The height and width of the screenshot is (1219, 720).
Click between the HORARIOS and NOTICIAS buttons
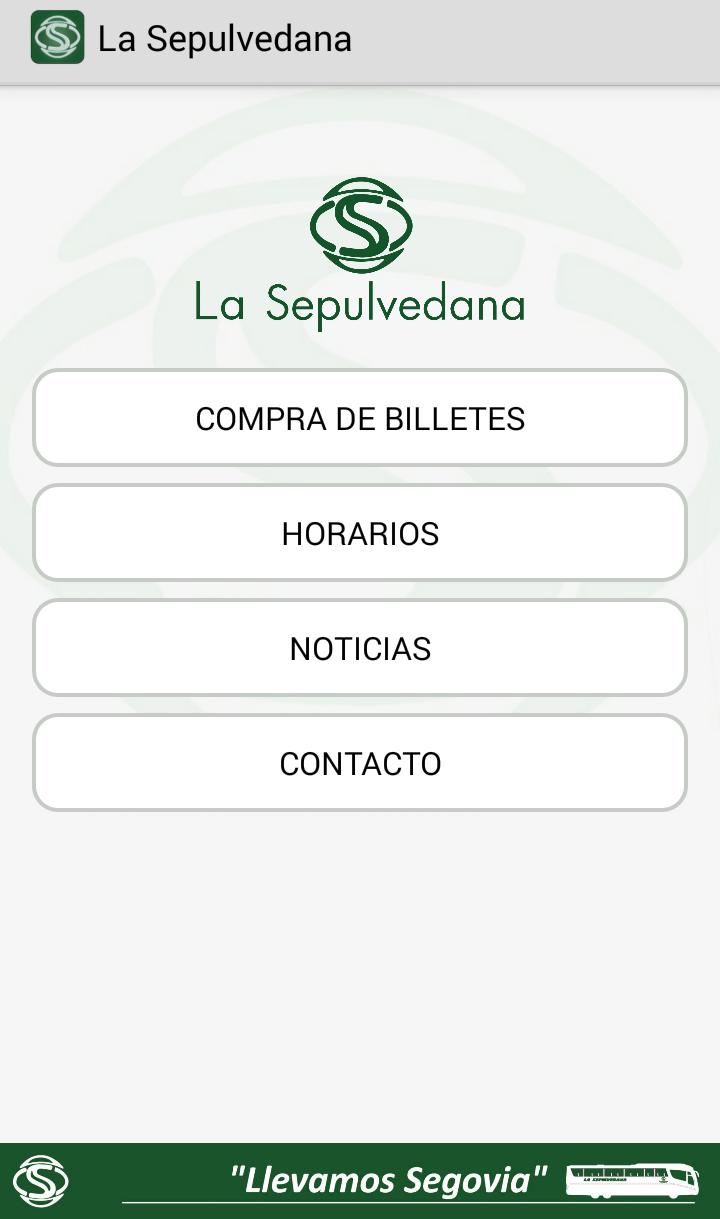click(360, 590)
